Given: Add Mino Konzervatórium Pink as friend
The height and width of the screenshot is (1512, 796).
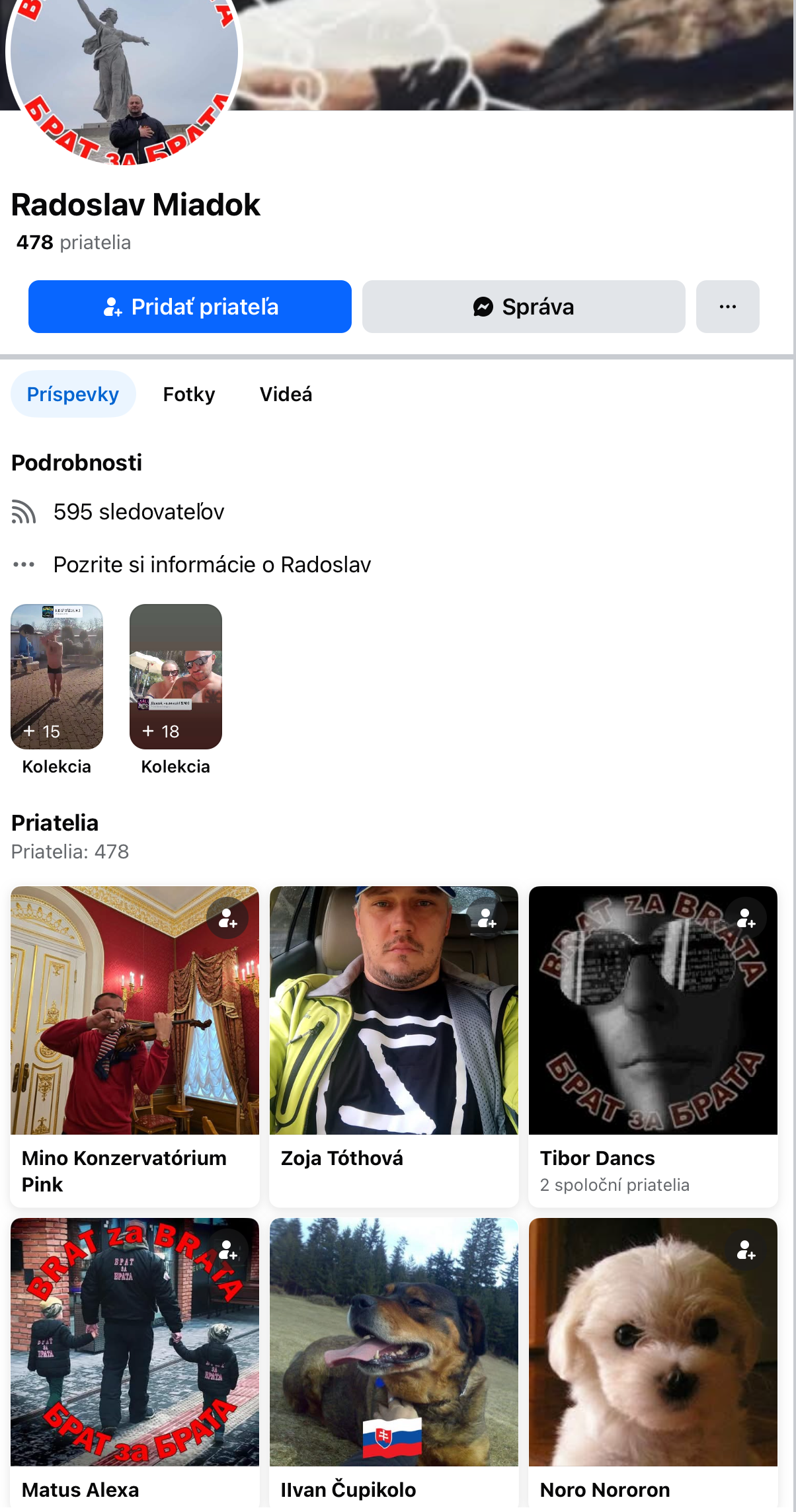Looking at the screenshot, I should pos(227,919).
